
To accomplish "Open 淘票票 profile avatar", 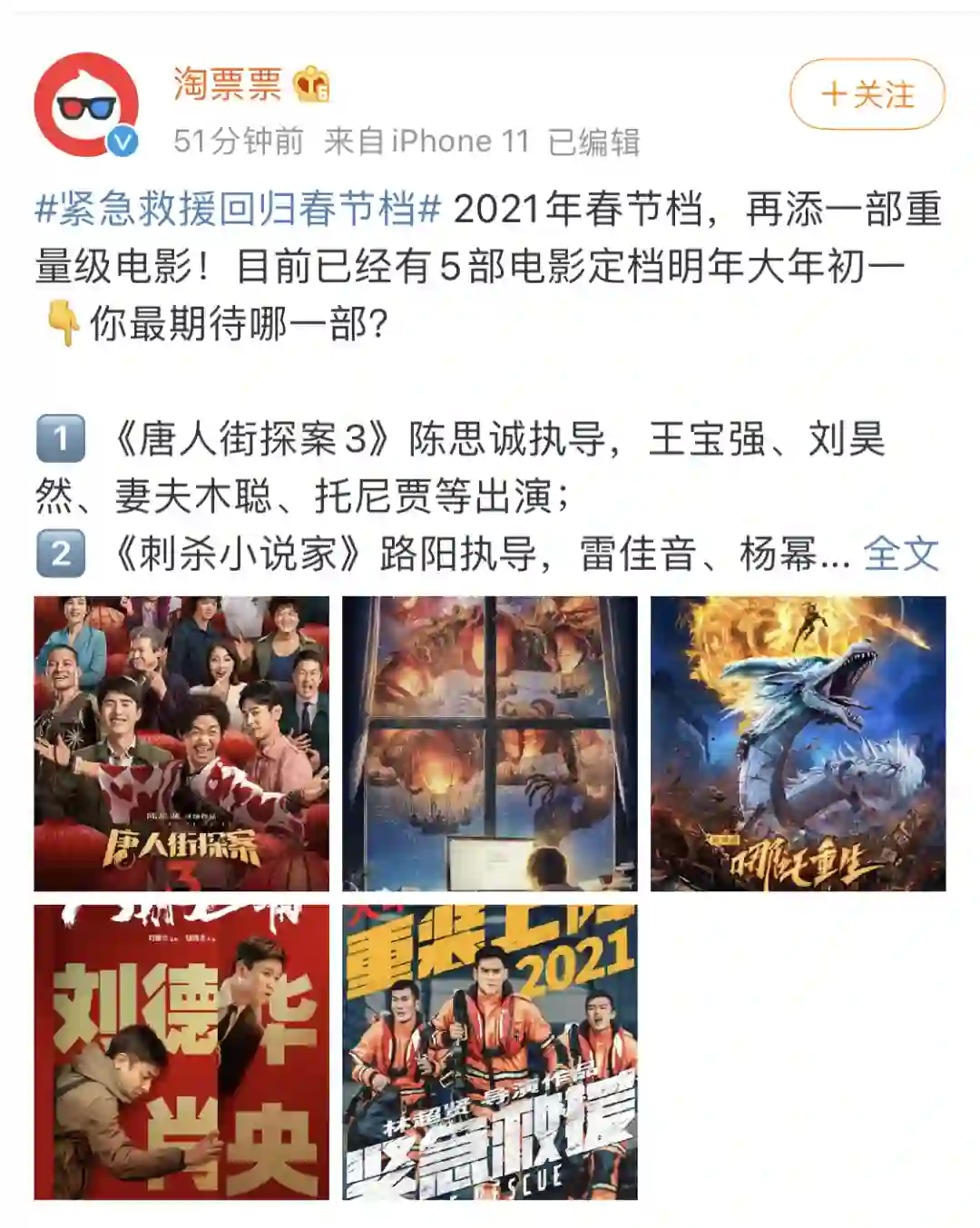I will [x=85, y=104].
